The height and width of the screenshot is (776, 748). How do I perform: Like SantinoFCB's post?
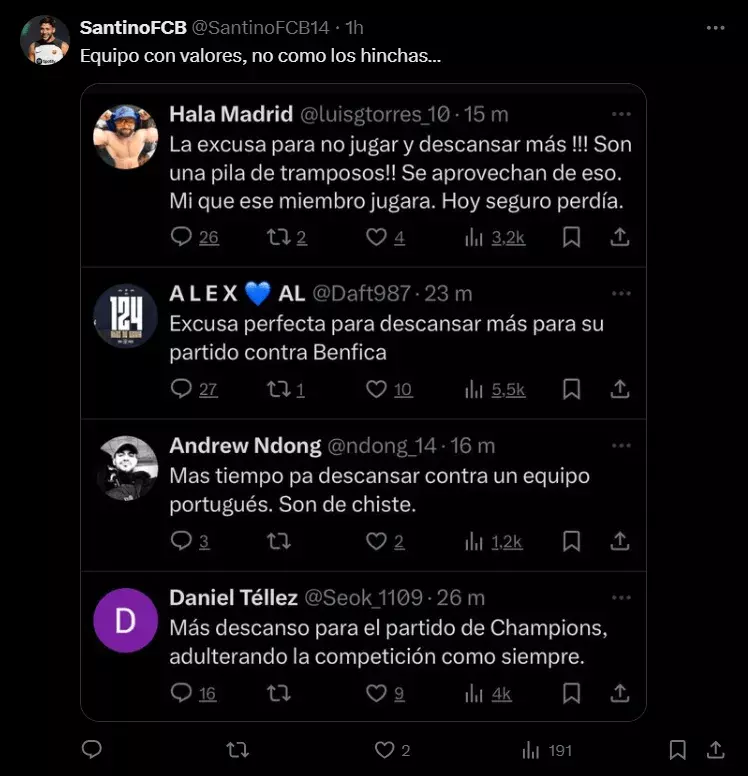tap(385, 749)
